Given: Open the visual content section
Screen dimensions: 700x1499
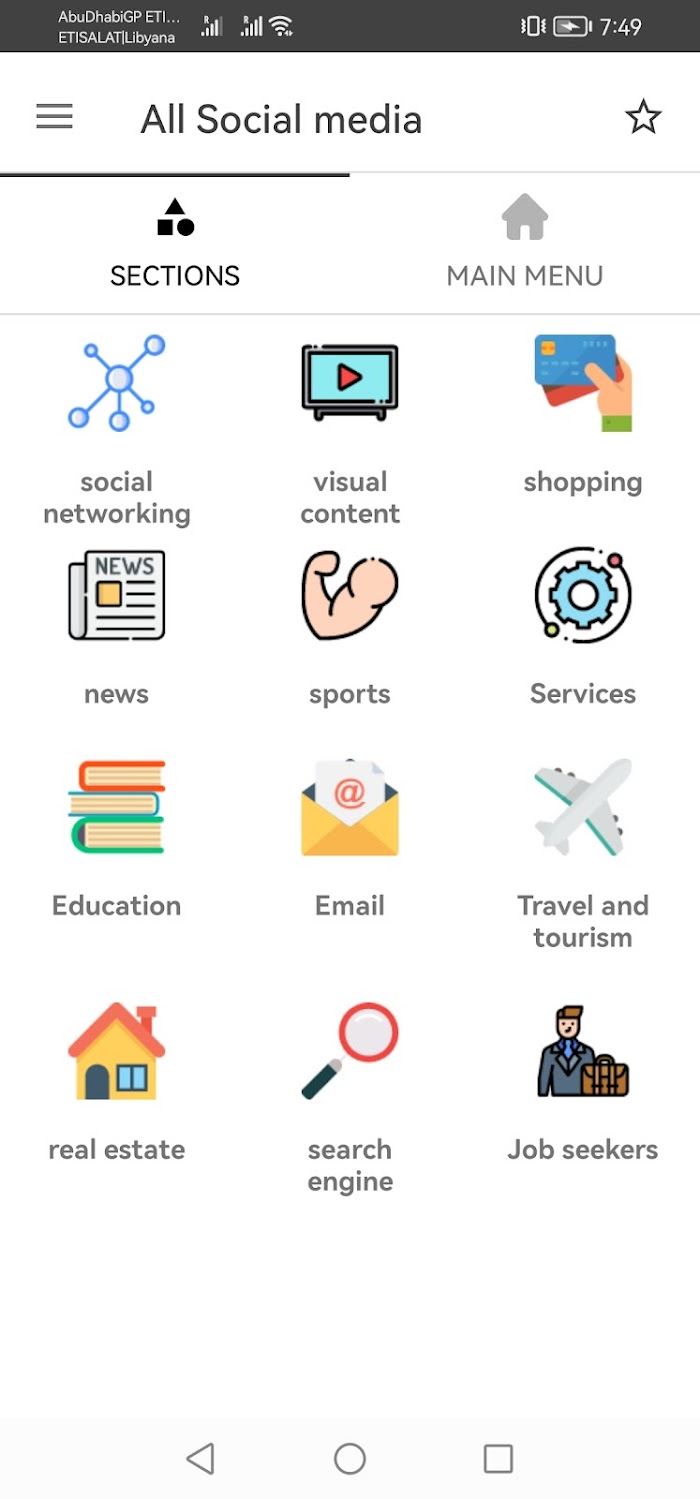Looking at the screenshot, I should coord(350,432).
